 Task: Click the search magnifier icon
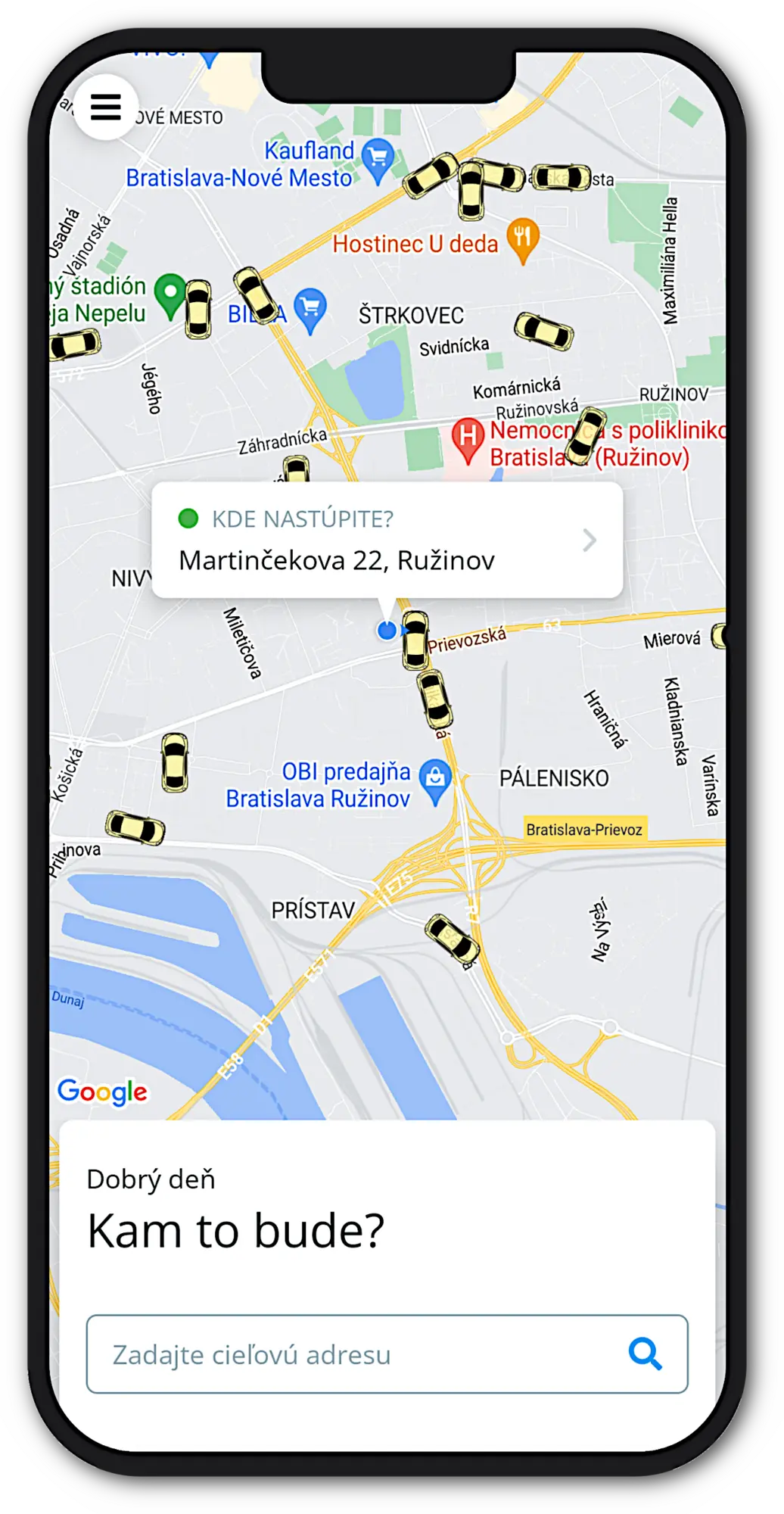tap(645, 1354)
